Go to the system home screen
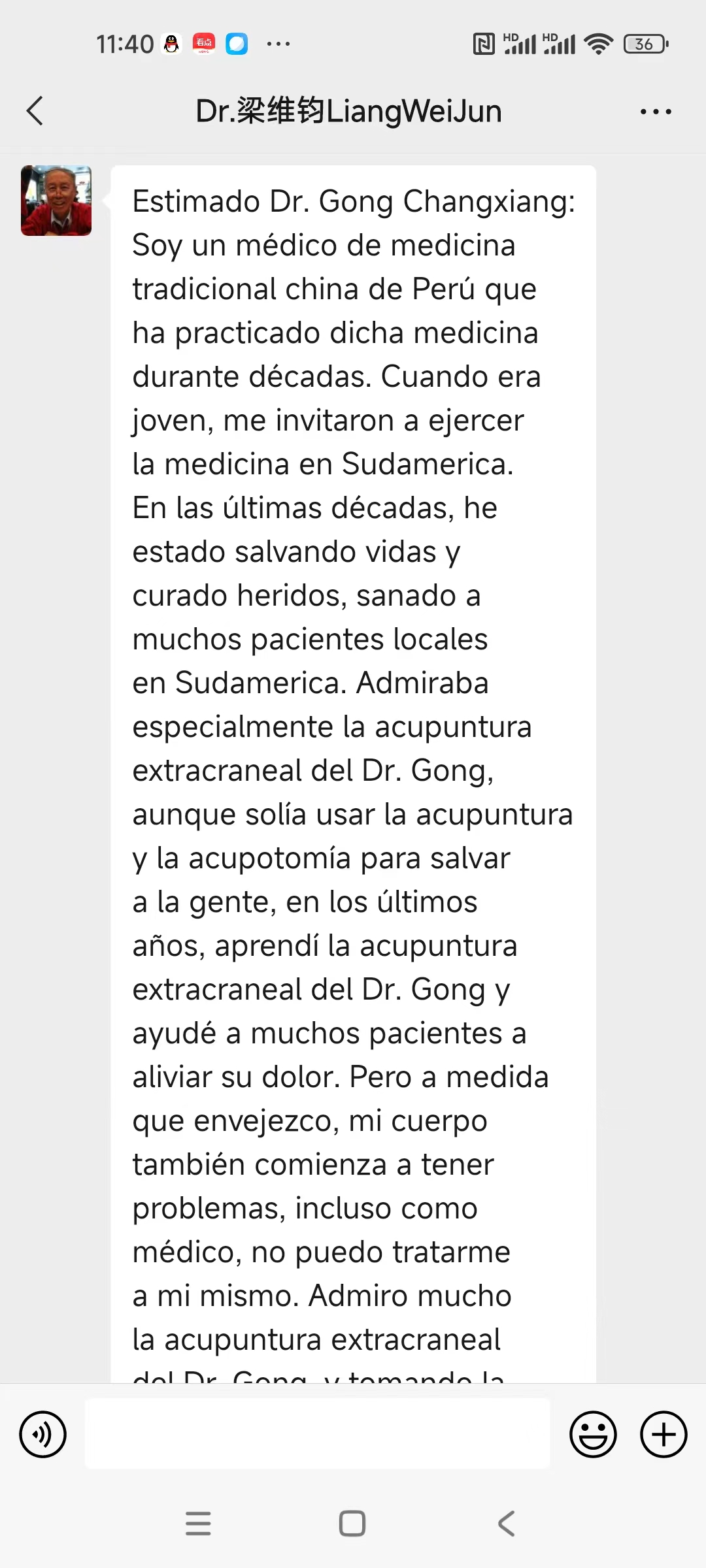Image resolution: width=706 pixels, height=1568 pixels. (352, 1523)
